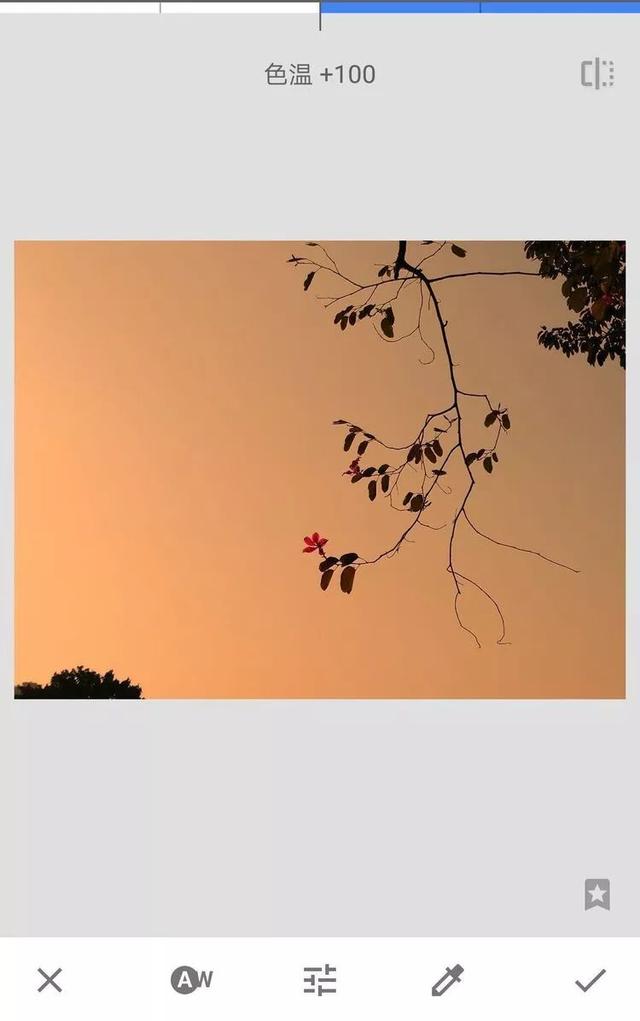The width and height of the screenshot is (640, 1021).
Task: Cancel the white balance edit
Action: point(49,980)
